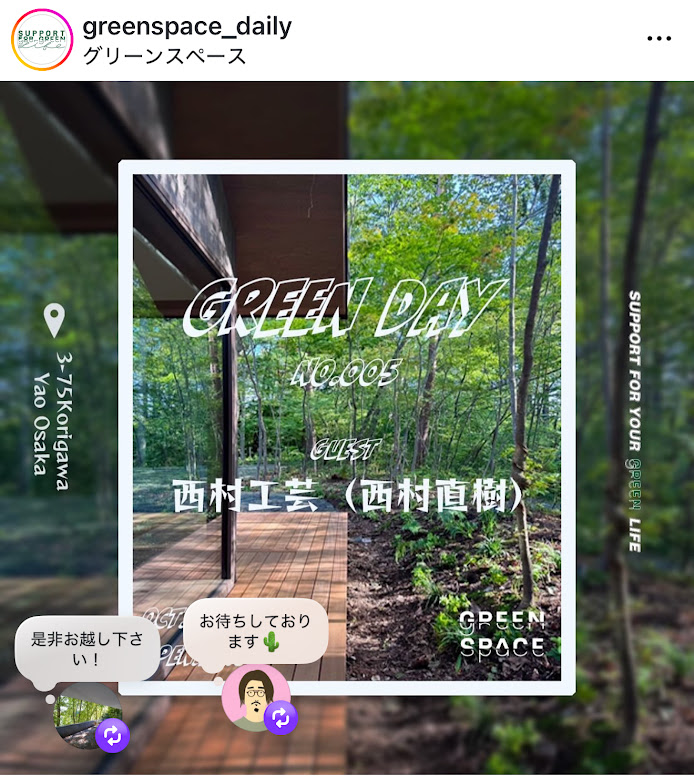694x777 pixels.
Task: Open the greenspace_daily username link
Action: (187, 27)
